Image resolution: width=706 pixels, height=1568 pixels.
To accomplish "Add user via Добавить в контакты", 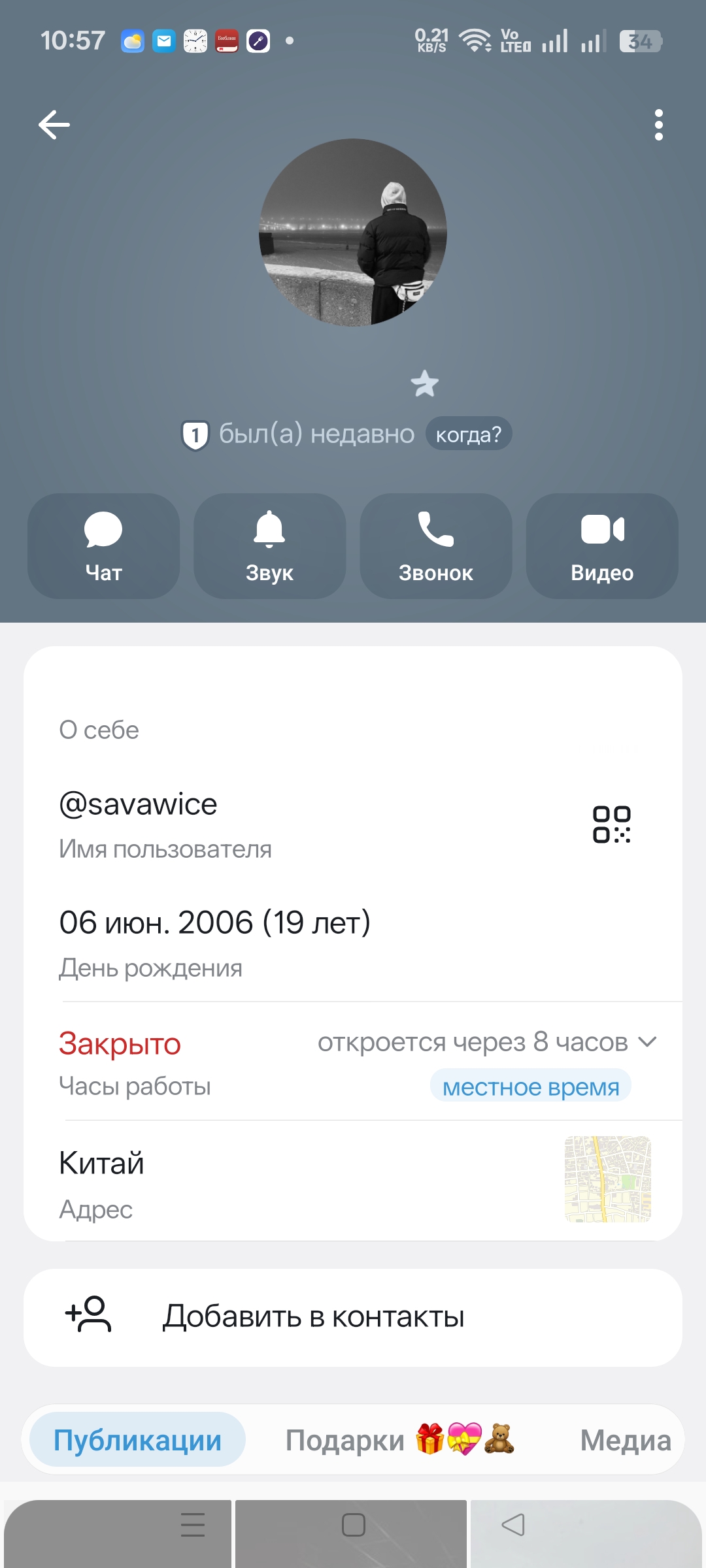I will pyautogui.click(x=353, y=1316).
